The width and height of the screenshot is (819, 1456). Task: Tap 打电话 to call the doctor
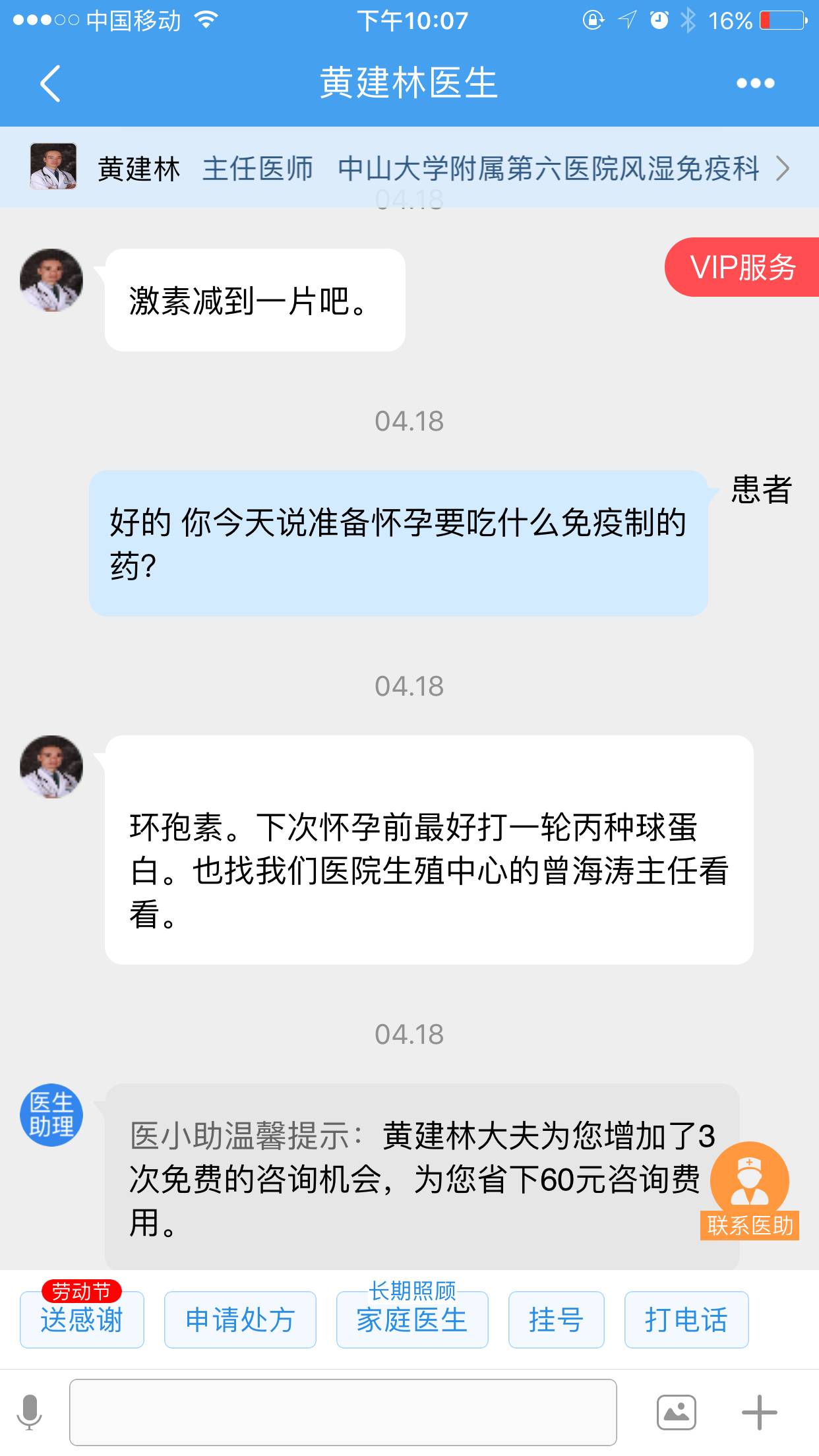(x=686, y=1320)
